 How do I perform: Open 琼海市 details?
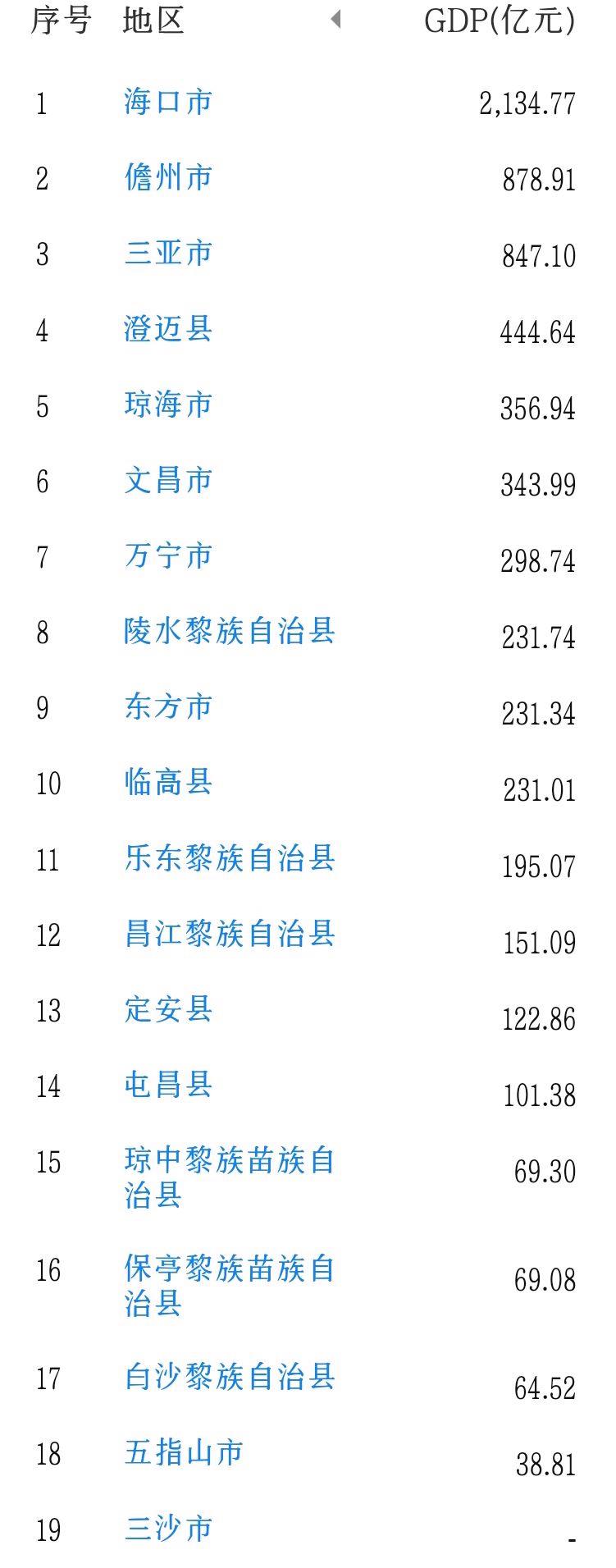(x=168, y=405)
